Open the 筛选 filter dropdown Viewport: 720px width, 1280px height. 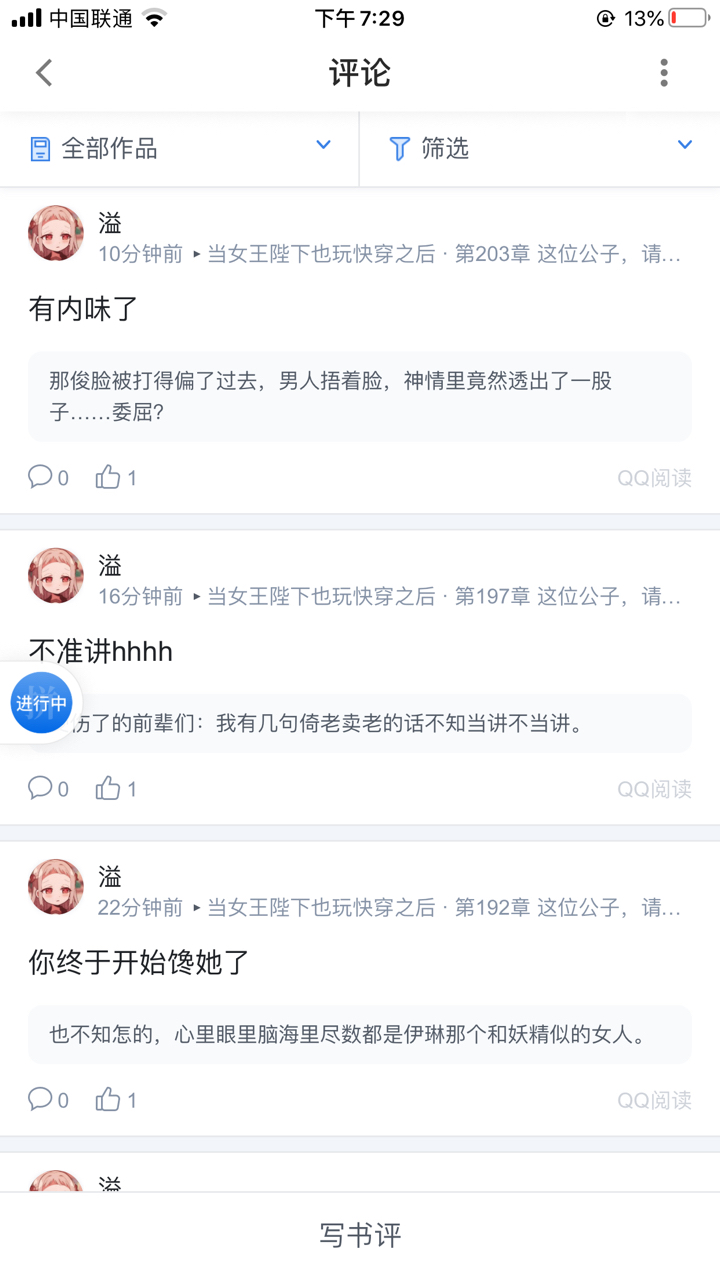[540, 149]
